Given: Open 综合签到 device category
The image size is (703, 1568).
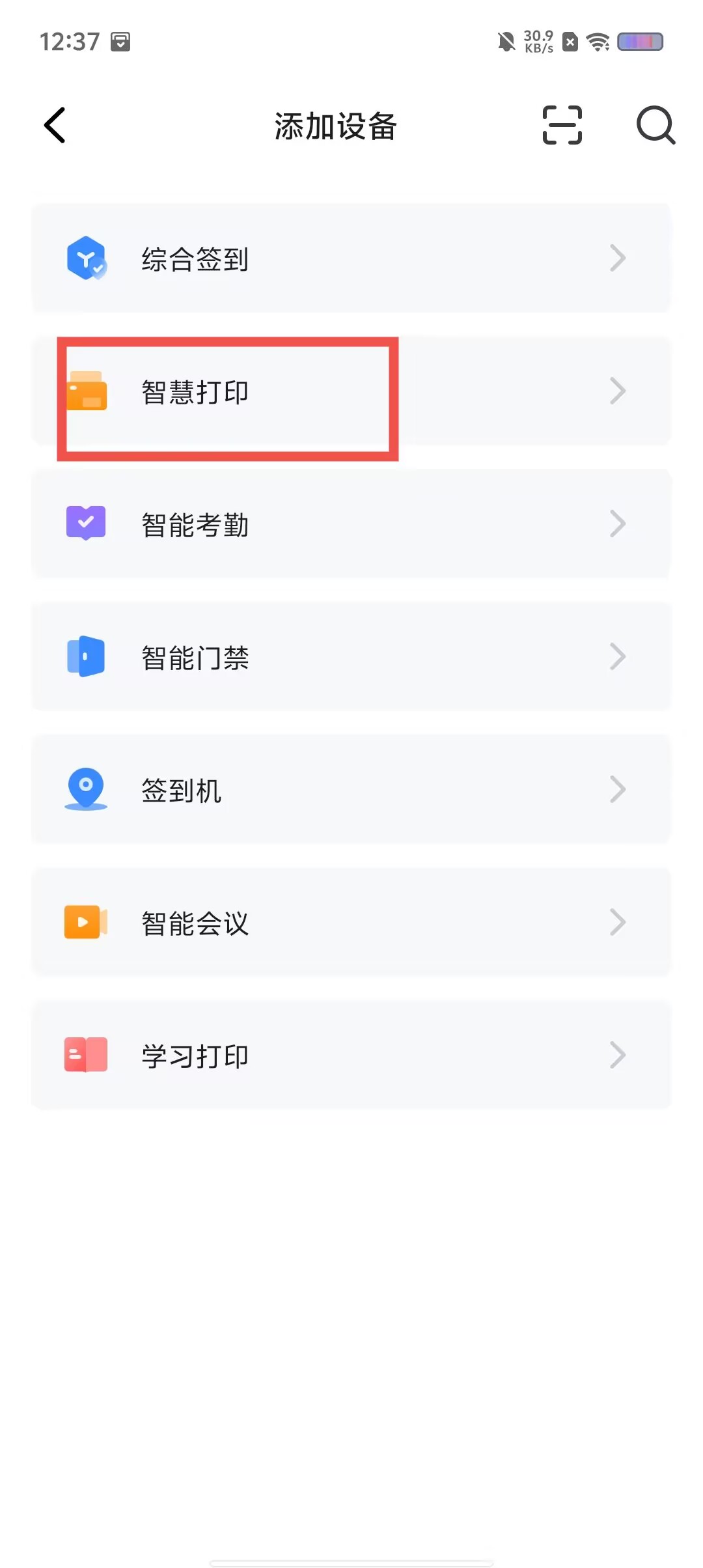Looking at the screenshot, I should (351, 259).
